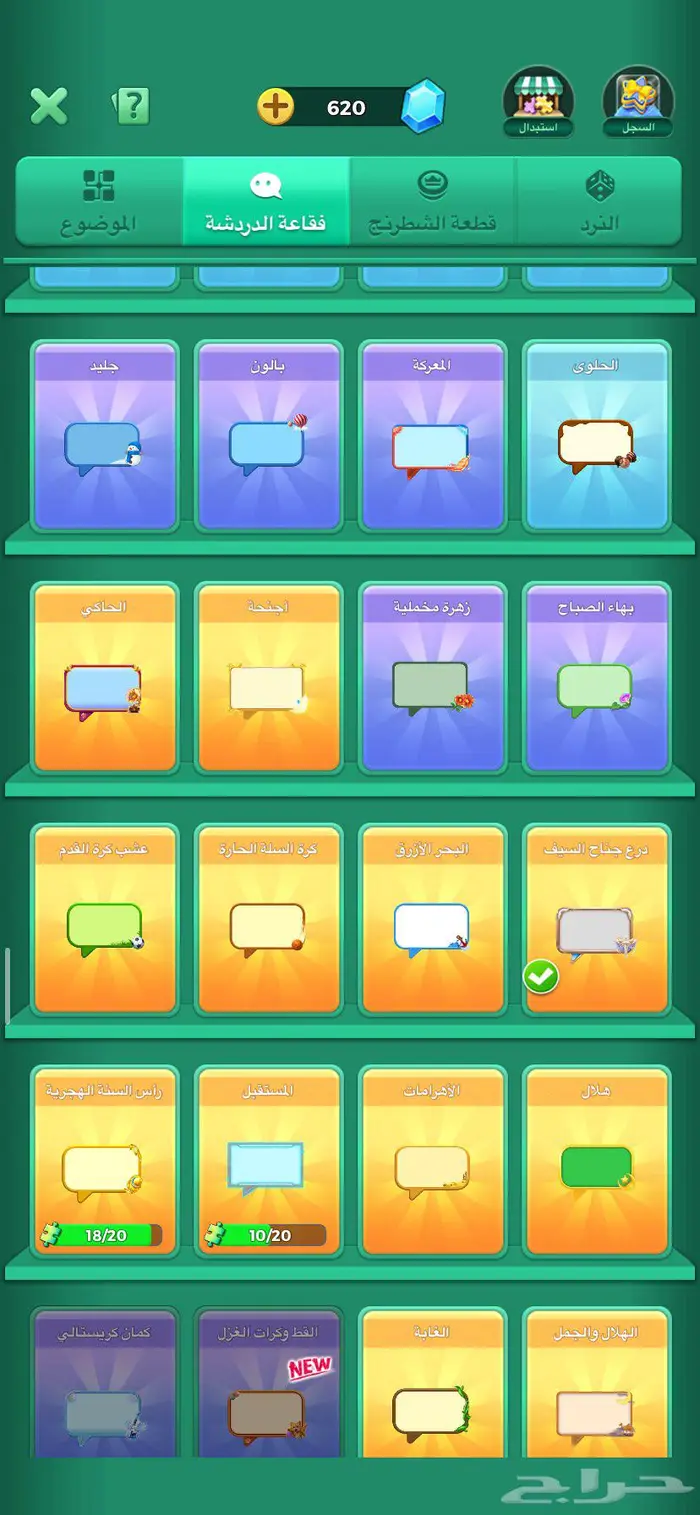
Task: Add more gems with the plus button
Action: (x=276, y=107)
